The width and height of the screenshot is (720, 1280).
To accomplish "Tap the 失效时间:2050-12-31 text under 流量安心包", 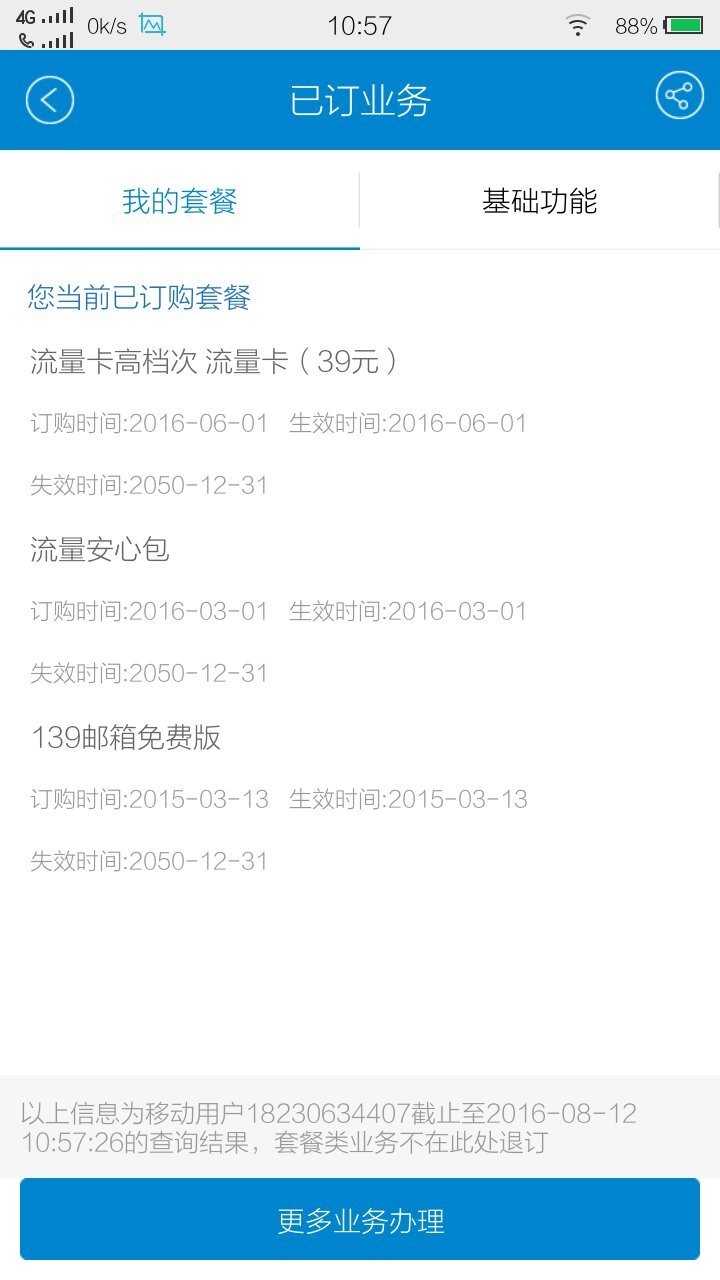I will pos(147,673).
